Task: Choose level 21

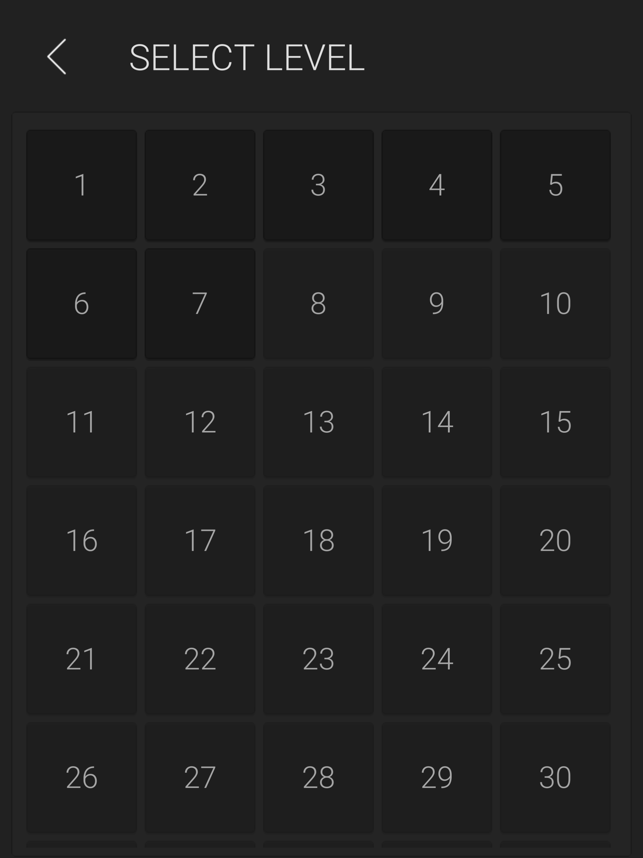Action: 81,659
